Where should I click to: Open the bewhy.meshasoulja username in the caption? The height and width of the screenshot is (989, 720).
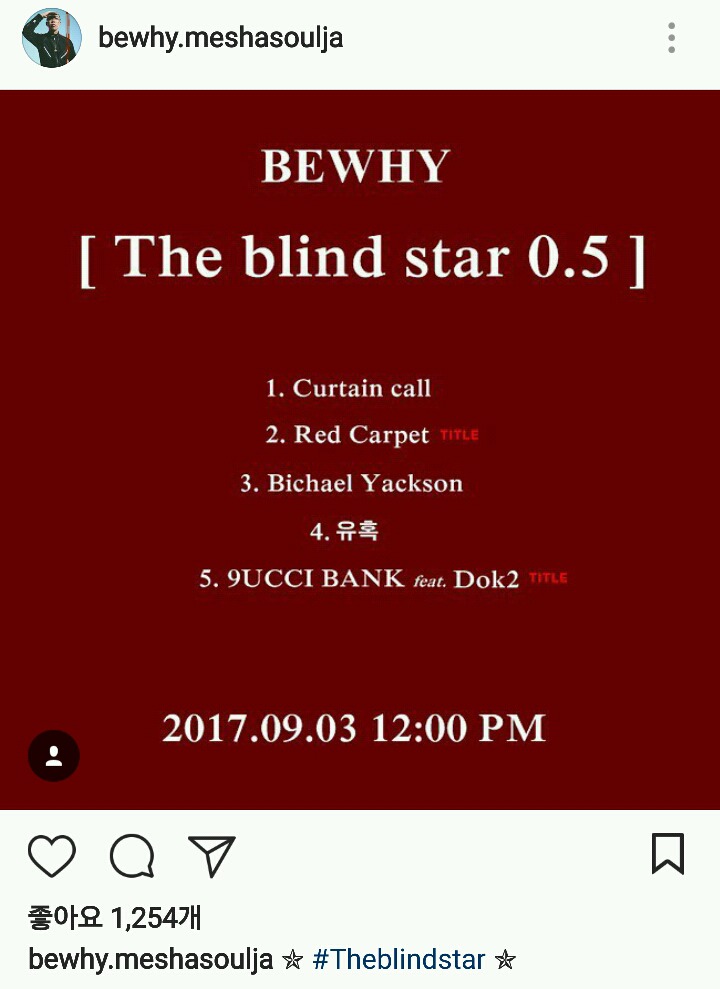pyautogui.click(x=150, y=961)
